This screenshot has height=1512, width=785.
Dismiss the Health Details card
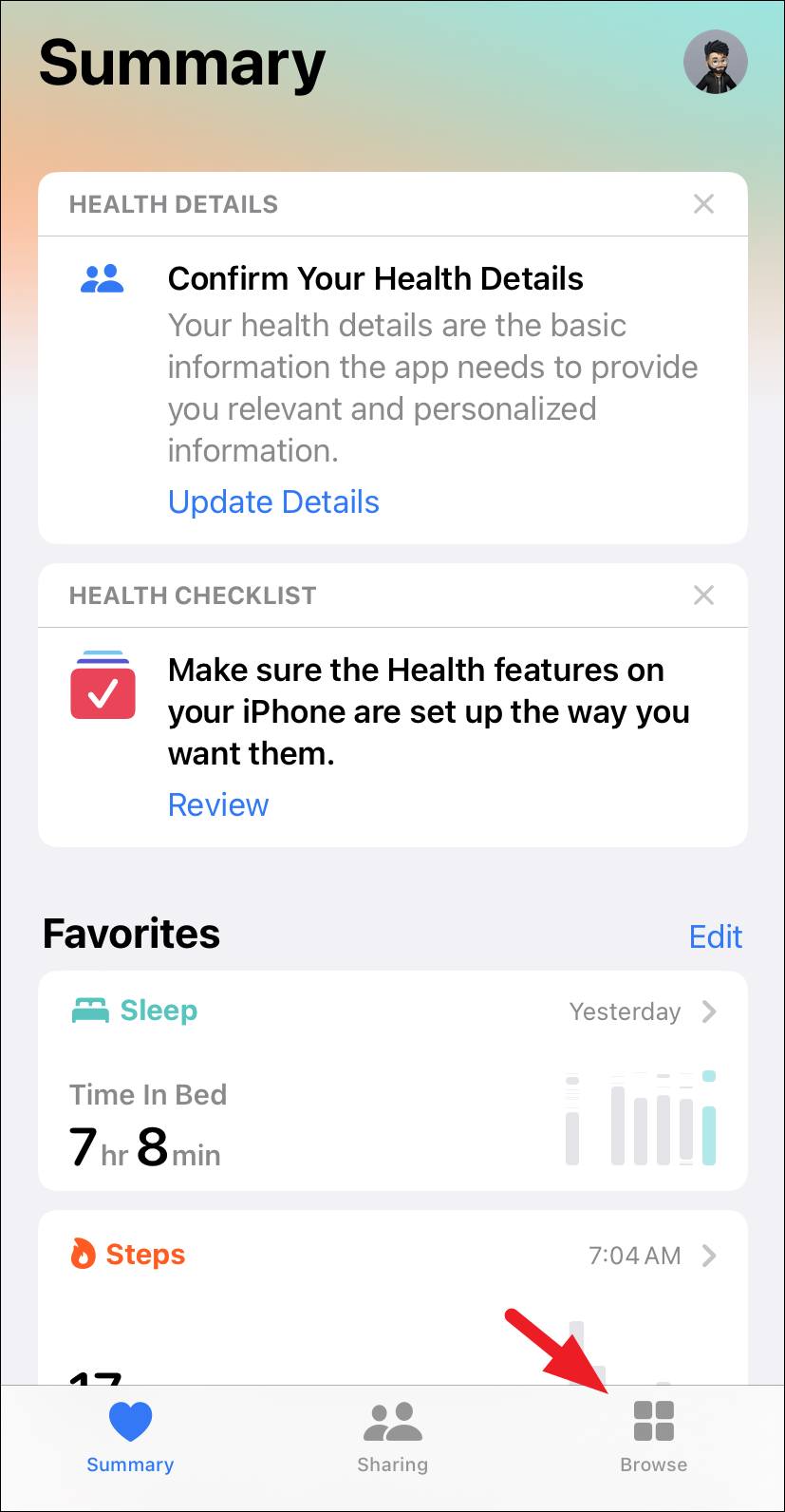coord(703,204)
